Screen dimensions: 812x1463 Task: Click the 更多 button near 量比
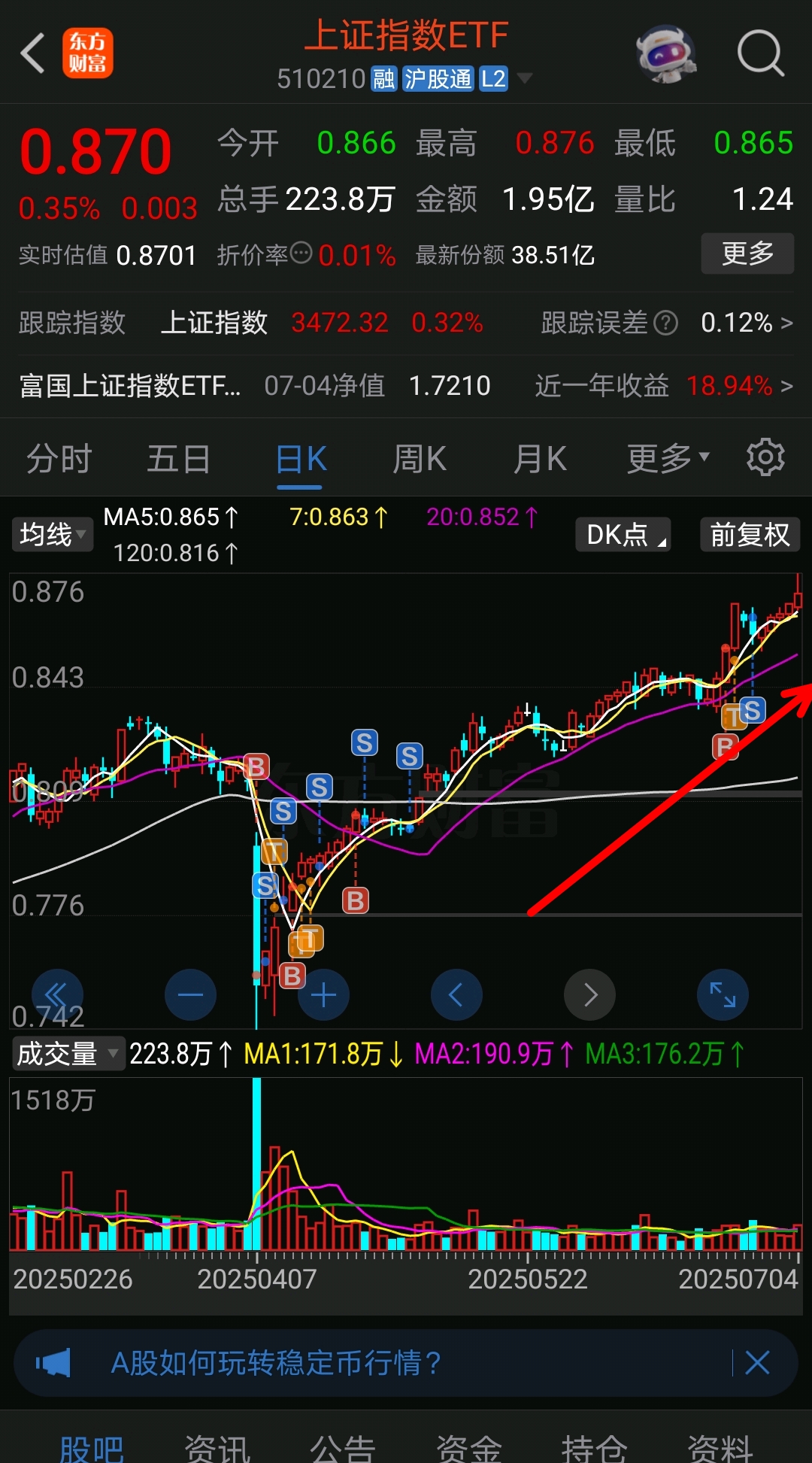747,253
